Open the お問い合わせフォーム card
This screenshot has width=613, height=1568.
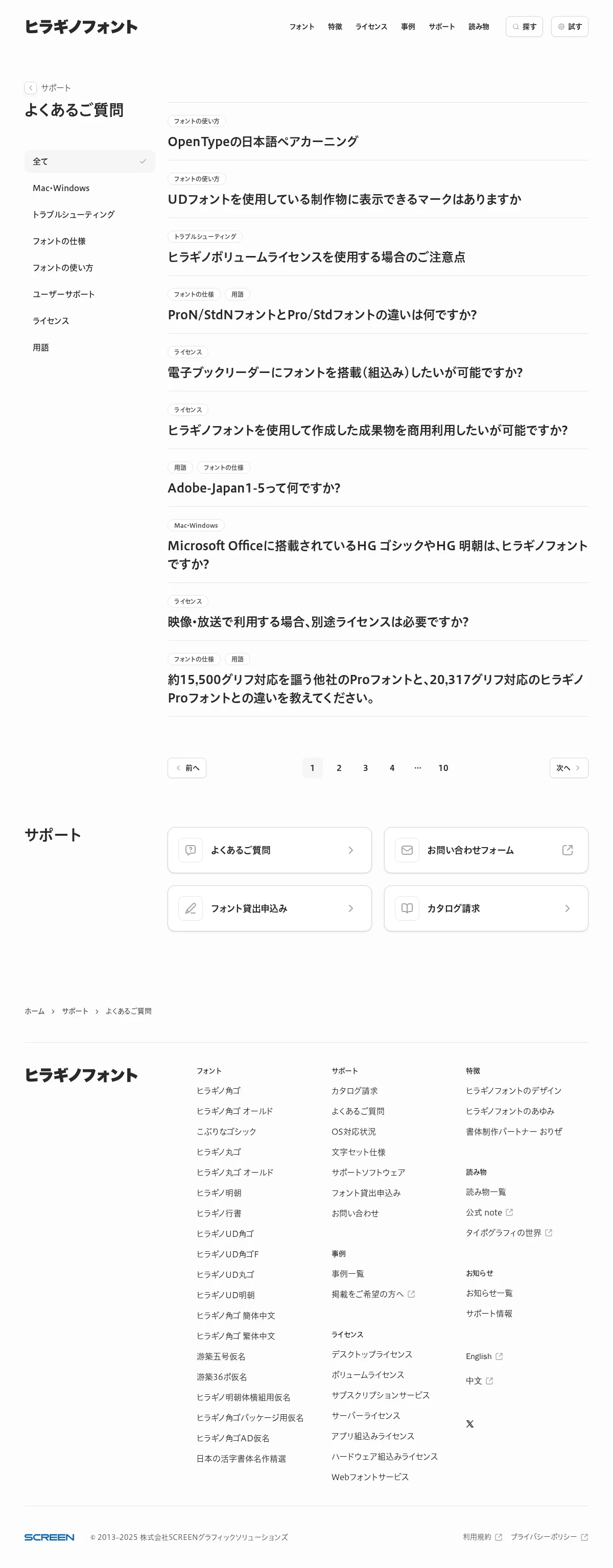[485, 850]
